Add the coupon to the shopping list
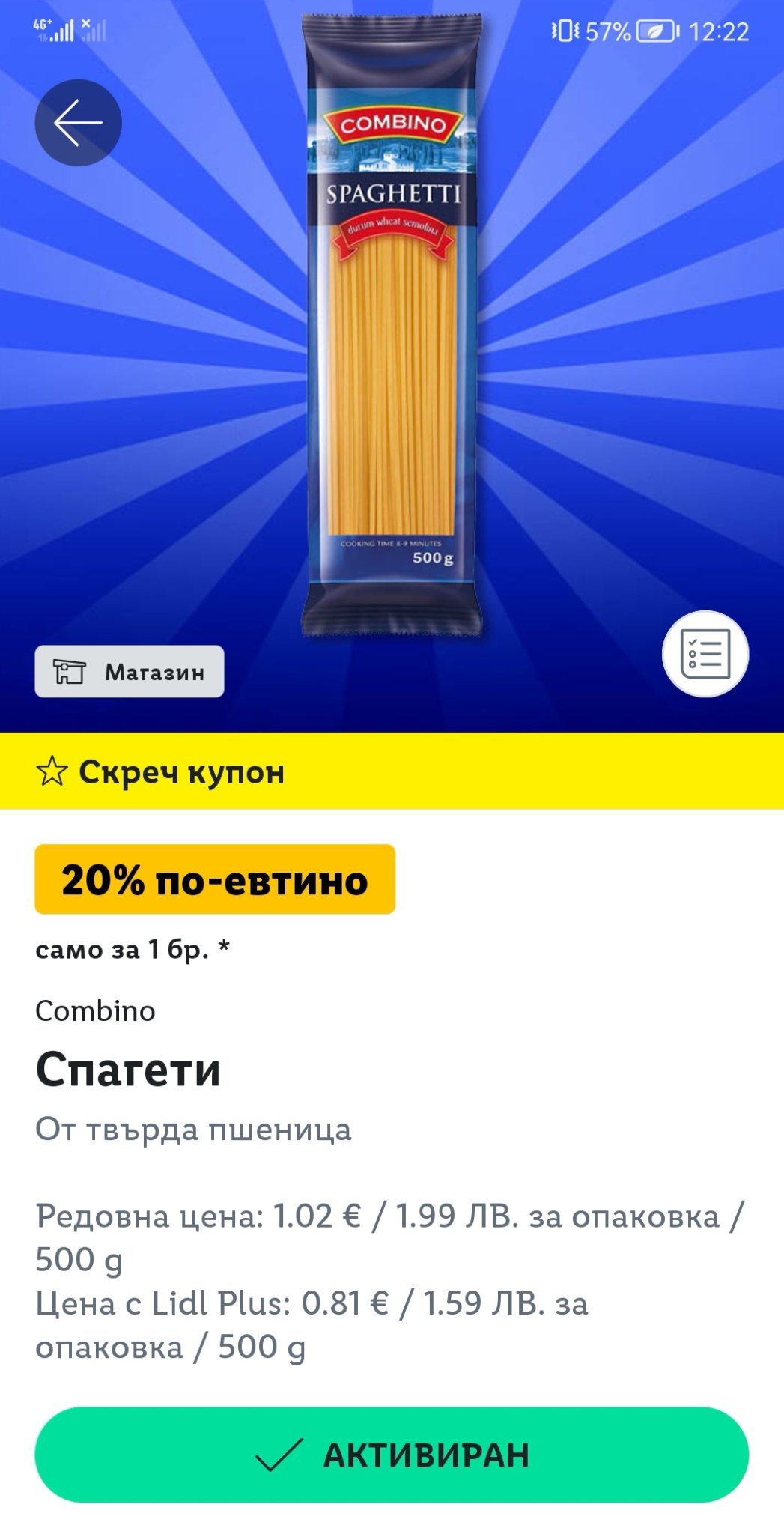 (x=705, y=654)
